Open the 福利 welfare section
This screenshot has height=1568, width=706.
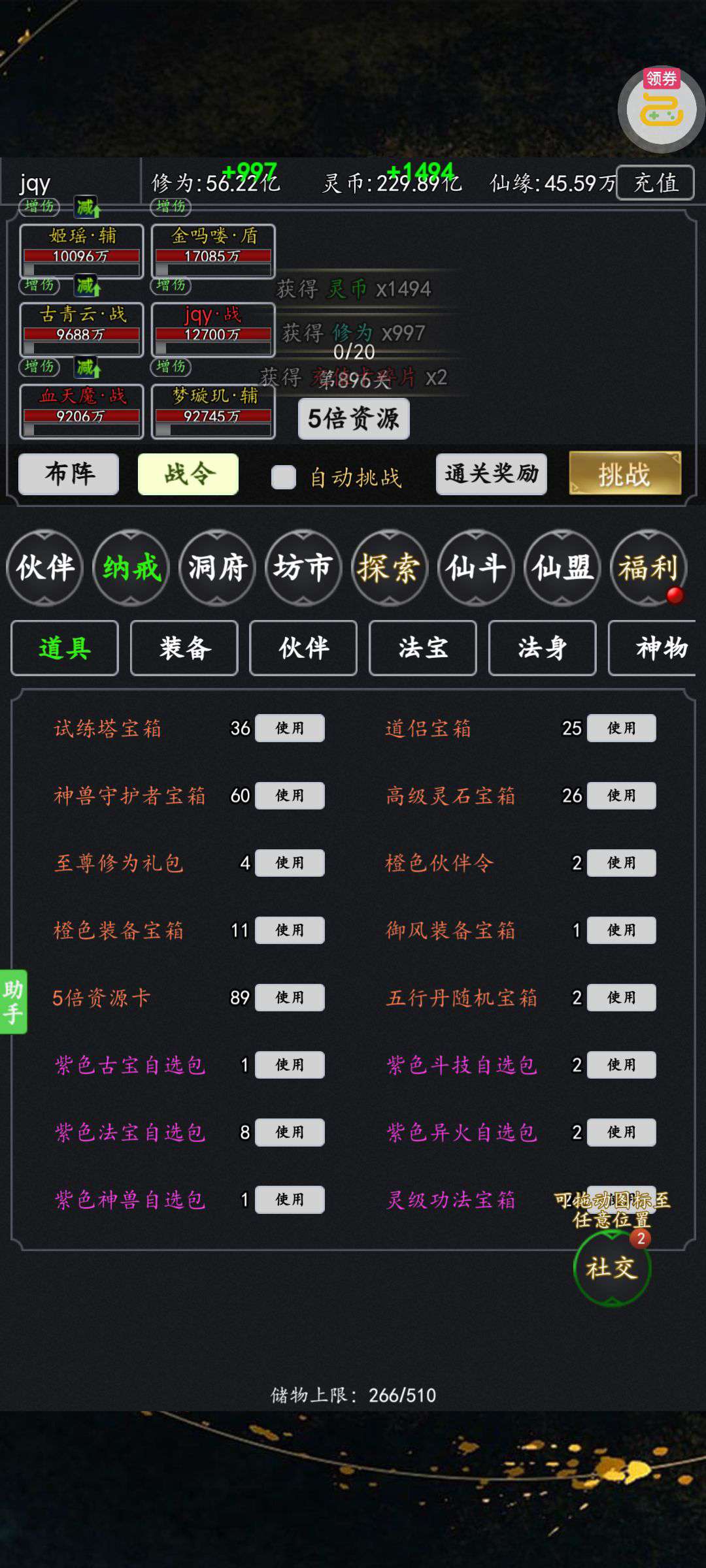[x=648, y=567]
